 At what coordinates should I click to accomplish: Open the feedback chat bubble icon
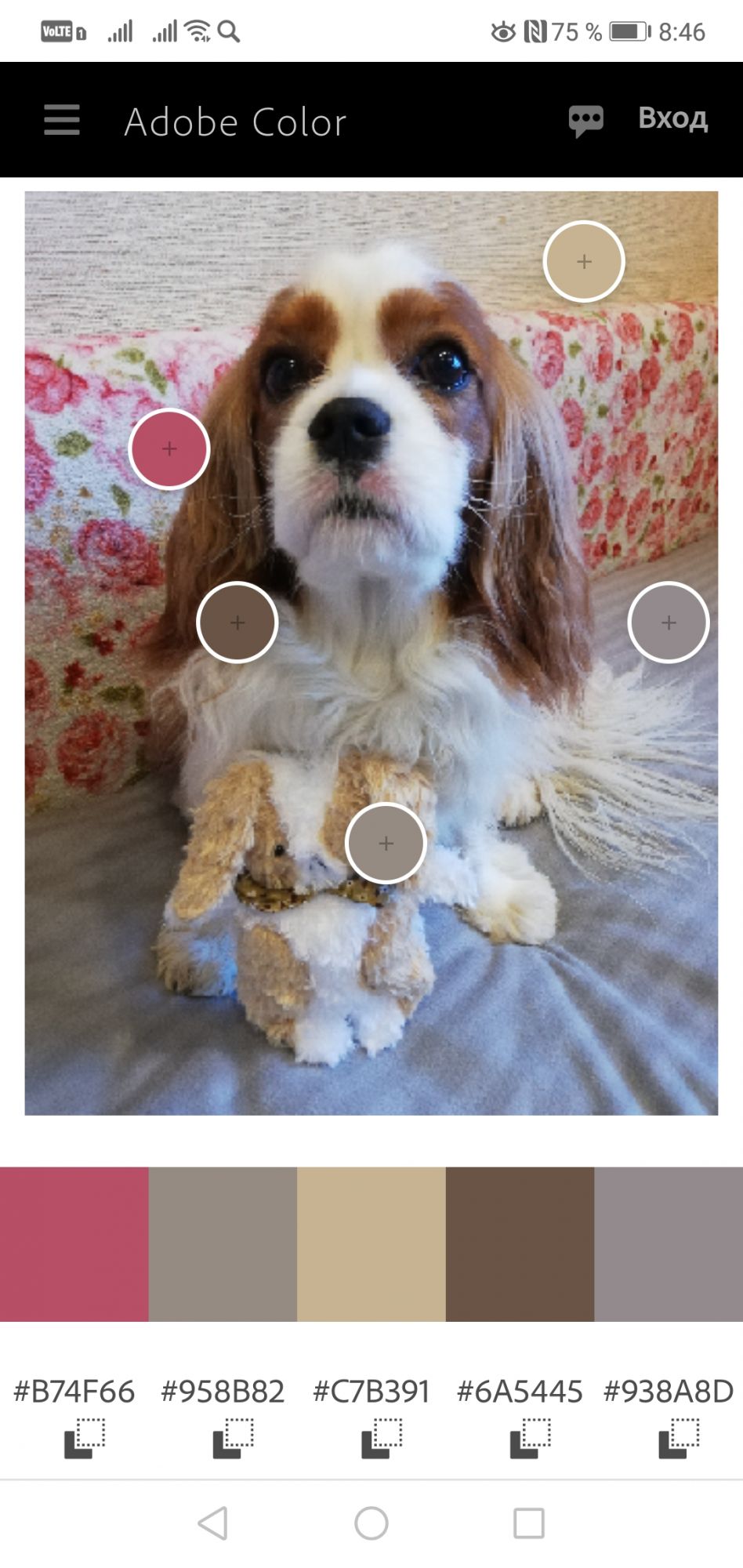585,121
